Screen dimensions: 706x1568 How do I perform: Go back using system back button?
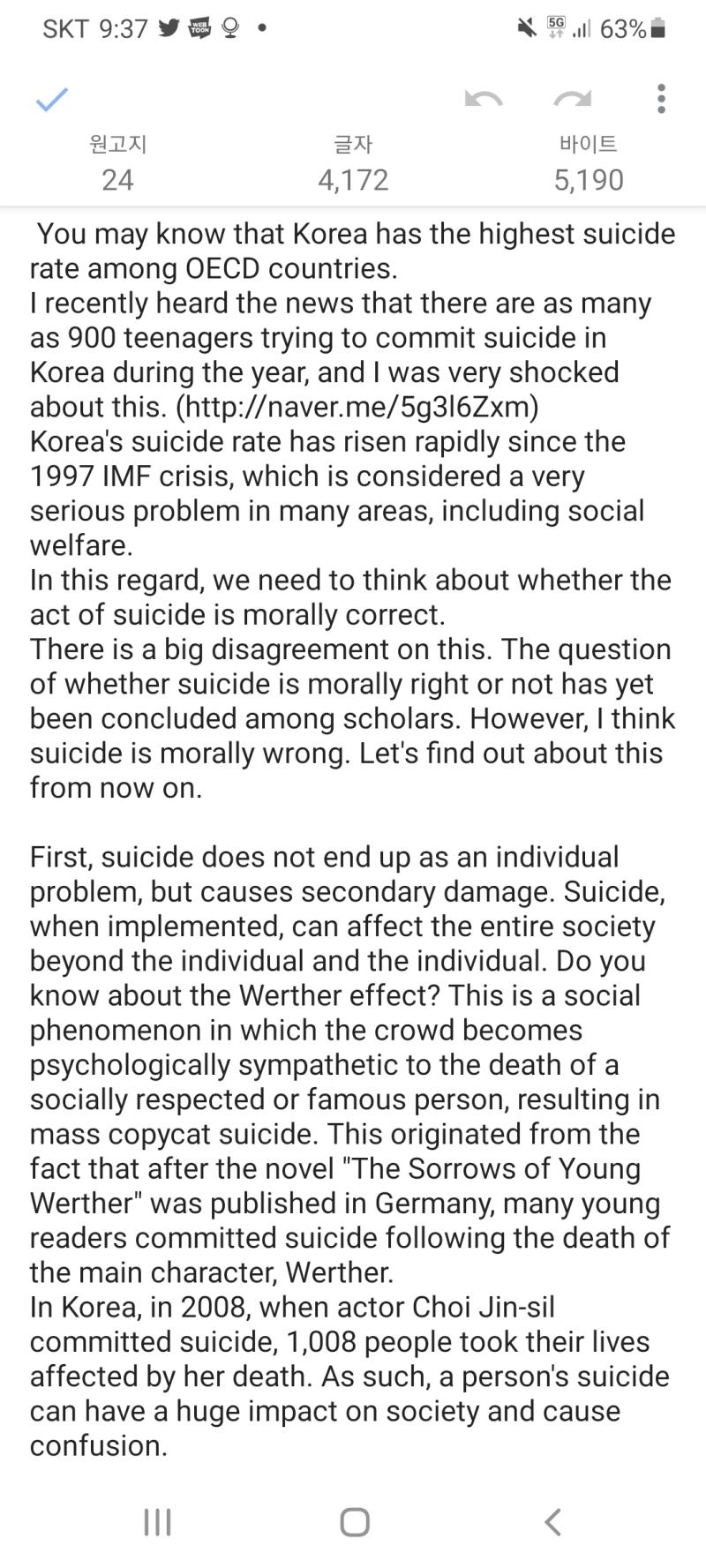tap(552, 1521)
